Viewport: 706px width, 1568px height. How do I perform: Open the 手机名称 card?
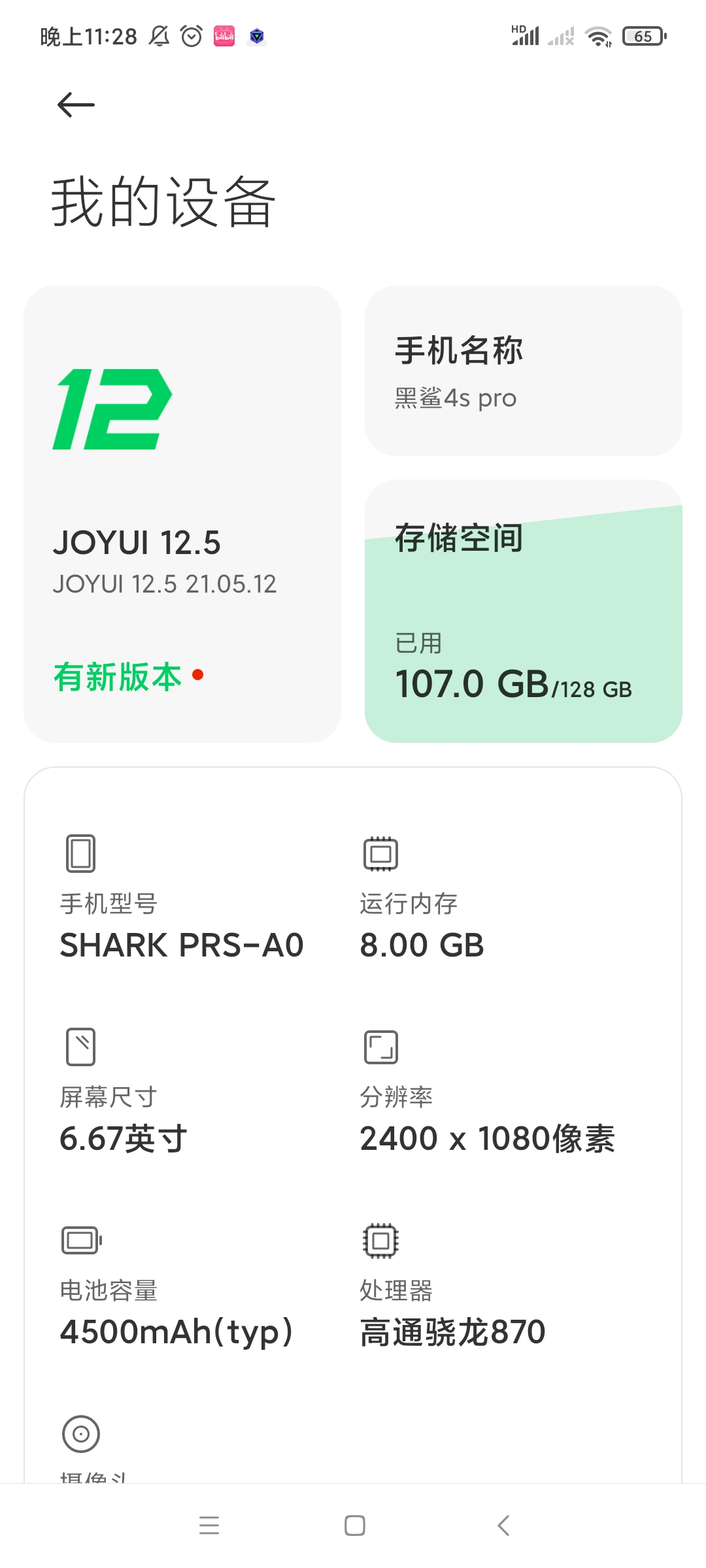pos(523,370)
